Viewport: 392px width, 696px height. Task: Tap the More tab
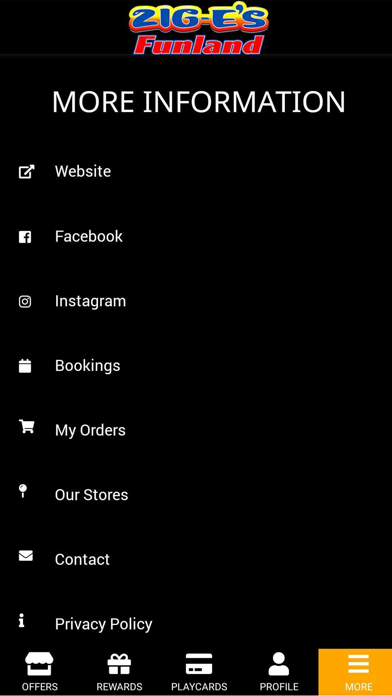pos(355,672)
